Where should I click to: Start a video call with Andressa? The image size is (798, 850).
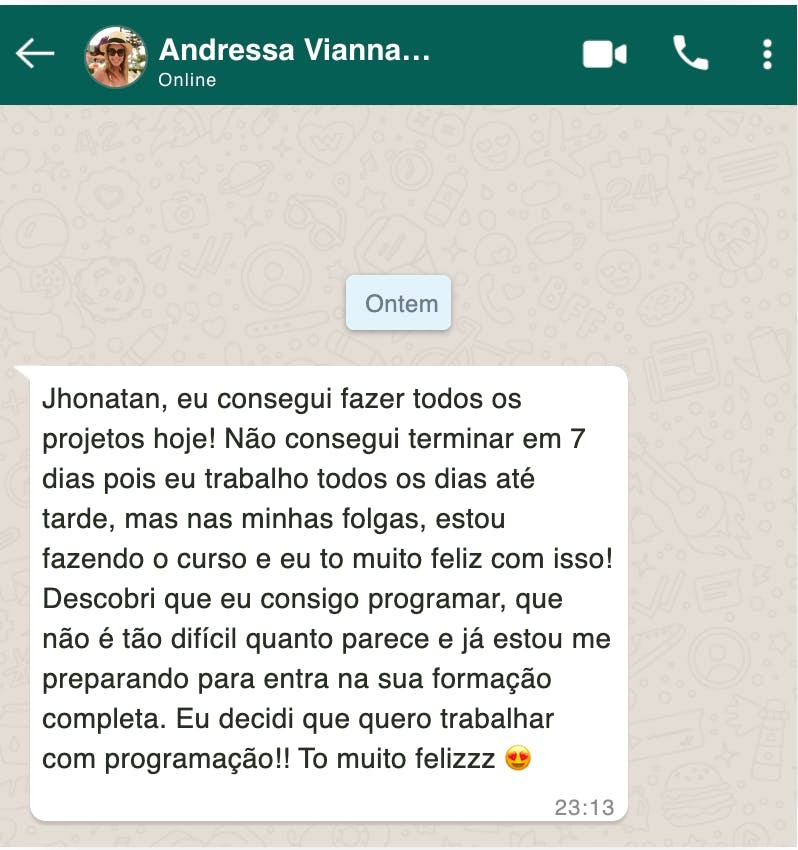coord(604,54)
